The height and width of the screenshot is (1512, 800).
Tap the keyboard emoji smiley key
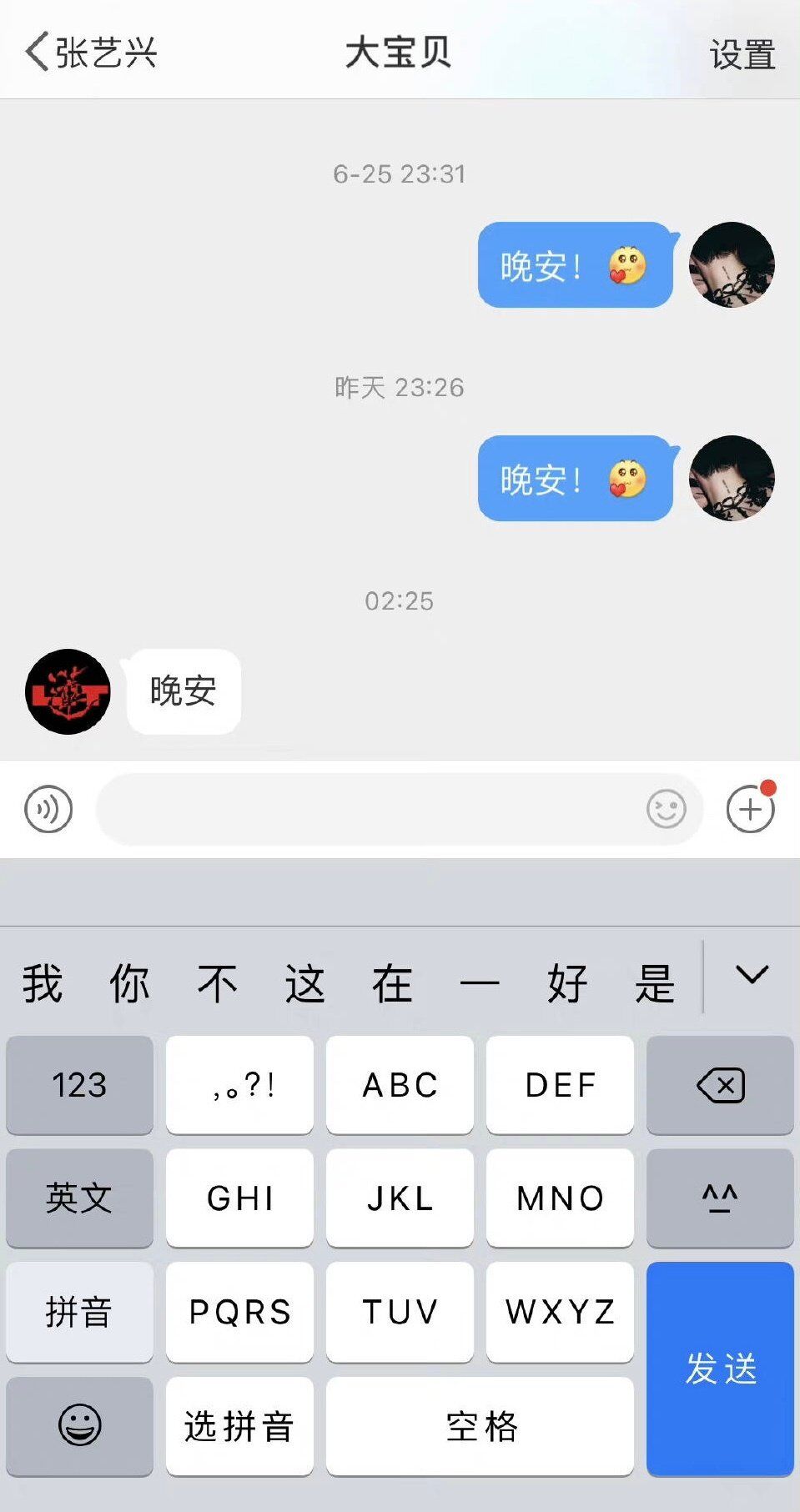(79, 1426)
